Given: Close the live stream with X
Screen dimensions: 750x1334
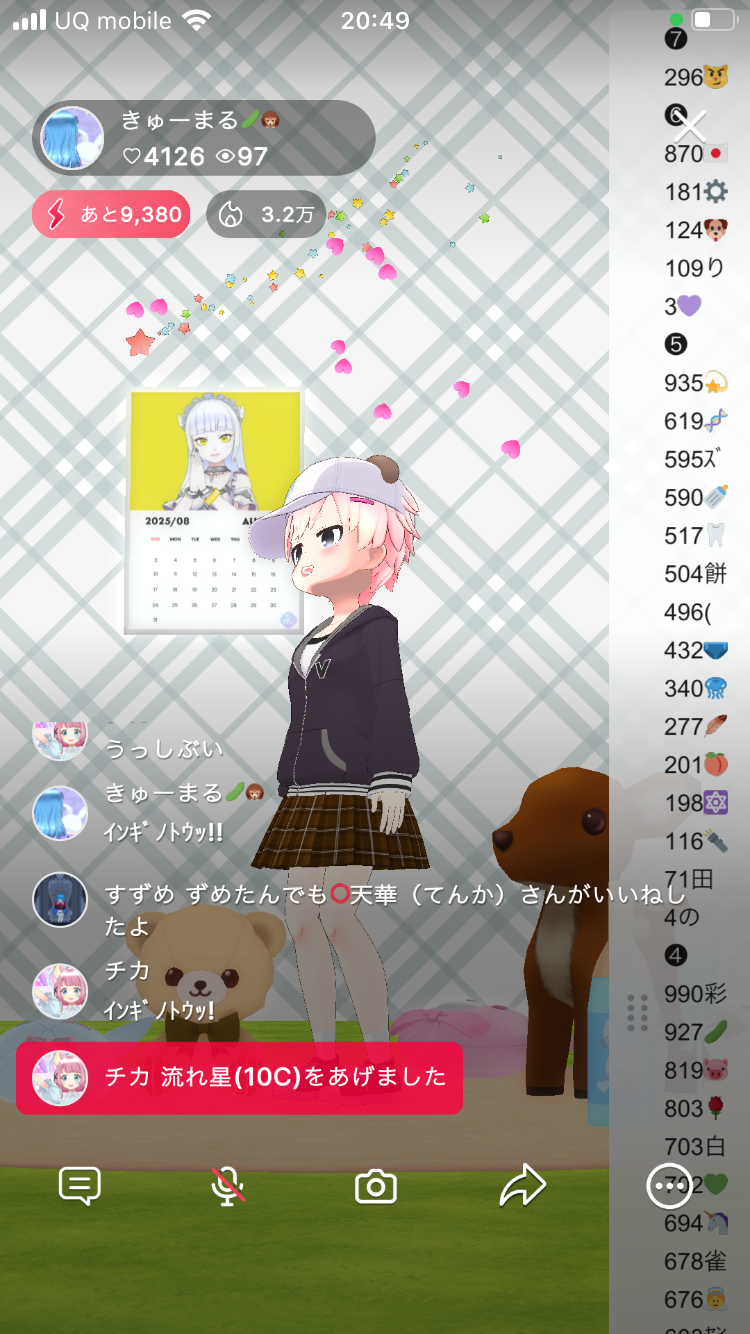Looking at the screenshot, I should coord(690,126).
